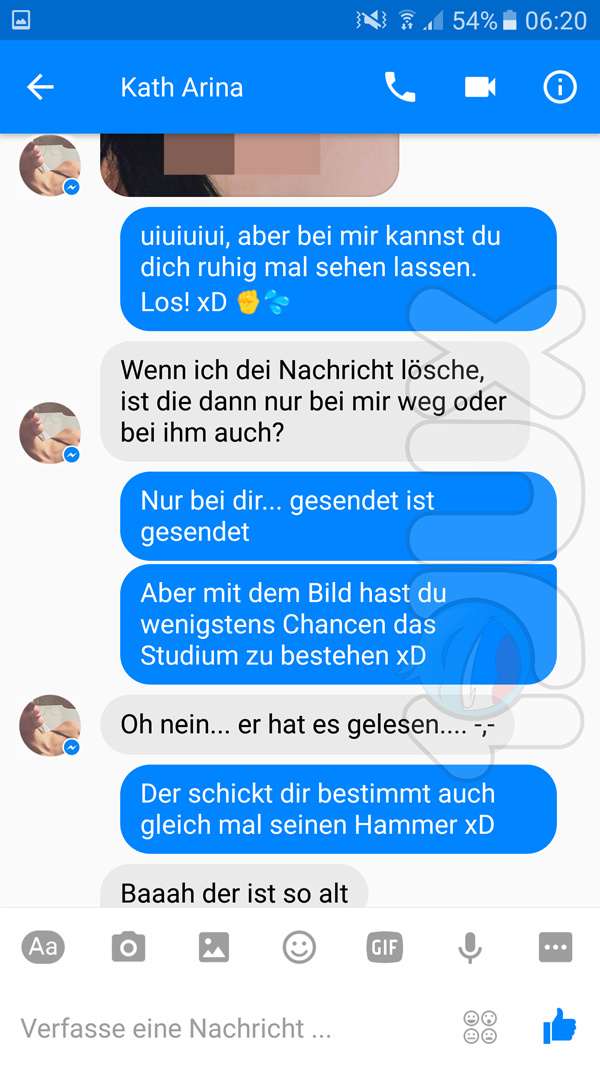The width and height of the screenshot is (600, 1067).
Task: Go back from the Kath Arina chat
Action: (x=40, y=88)
